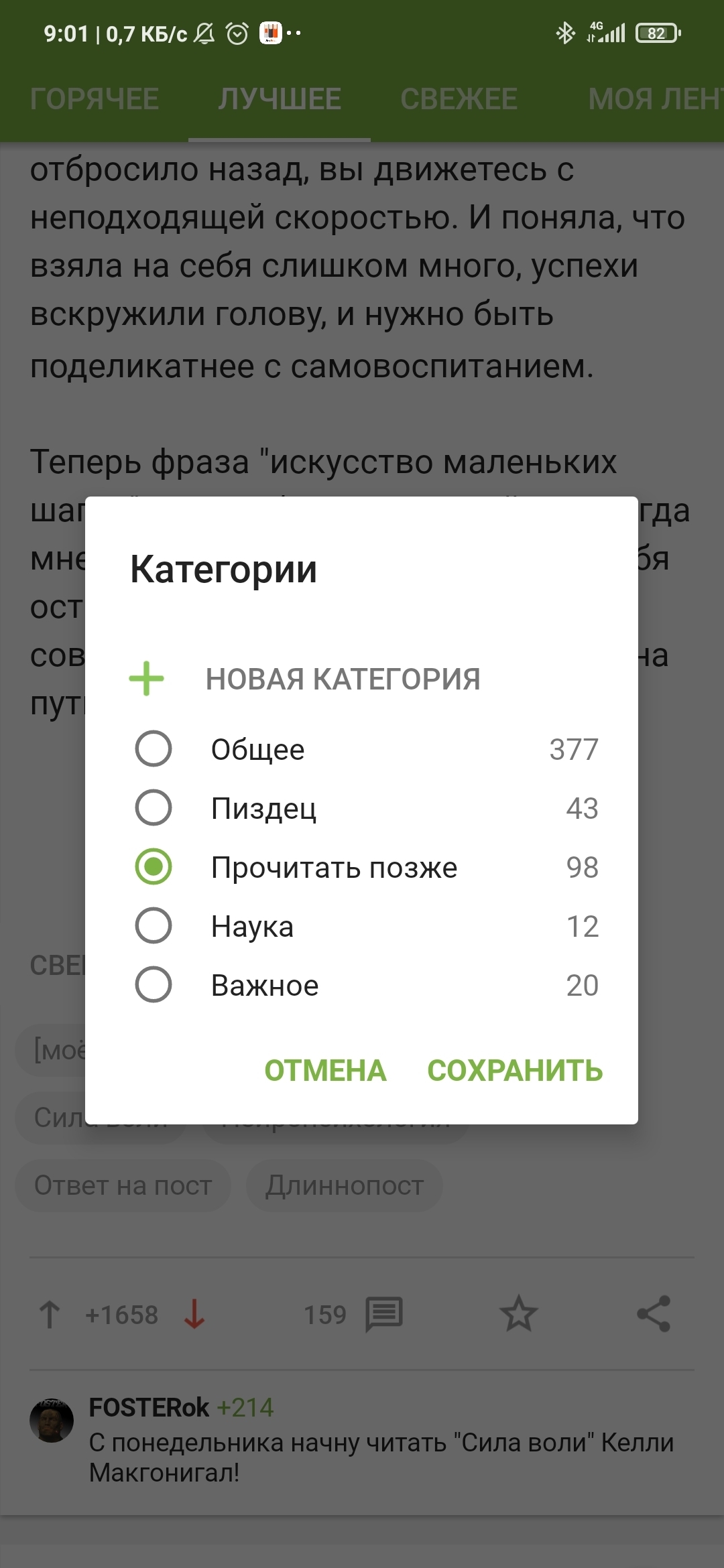This screenshot has height=1568, width=724.
Task: Choose the Пиздец category
Action: [x=154, y=807]
